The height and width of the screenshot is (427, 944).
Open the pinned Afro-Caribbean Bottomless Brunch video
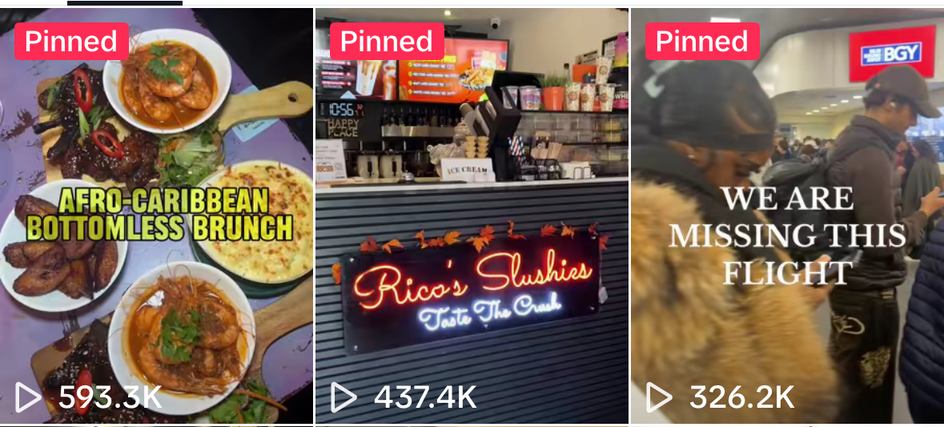click(156, 215)
